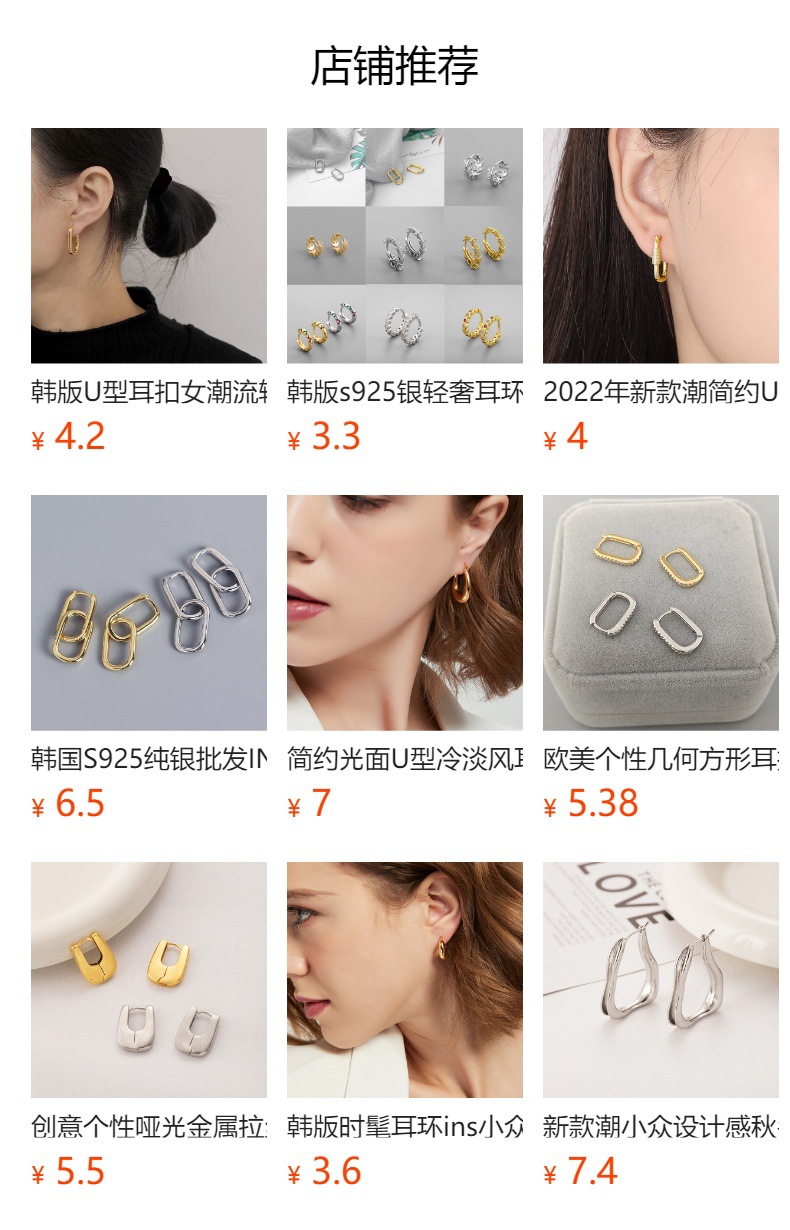The width and height of the screenshot is (790, 1230).
Task: View 欧美个性几何方形 earrings at ¥5.38
Action: point(660,613)
